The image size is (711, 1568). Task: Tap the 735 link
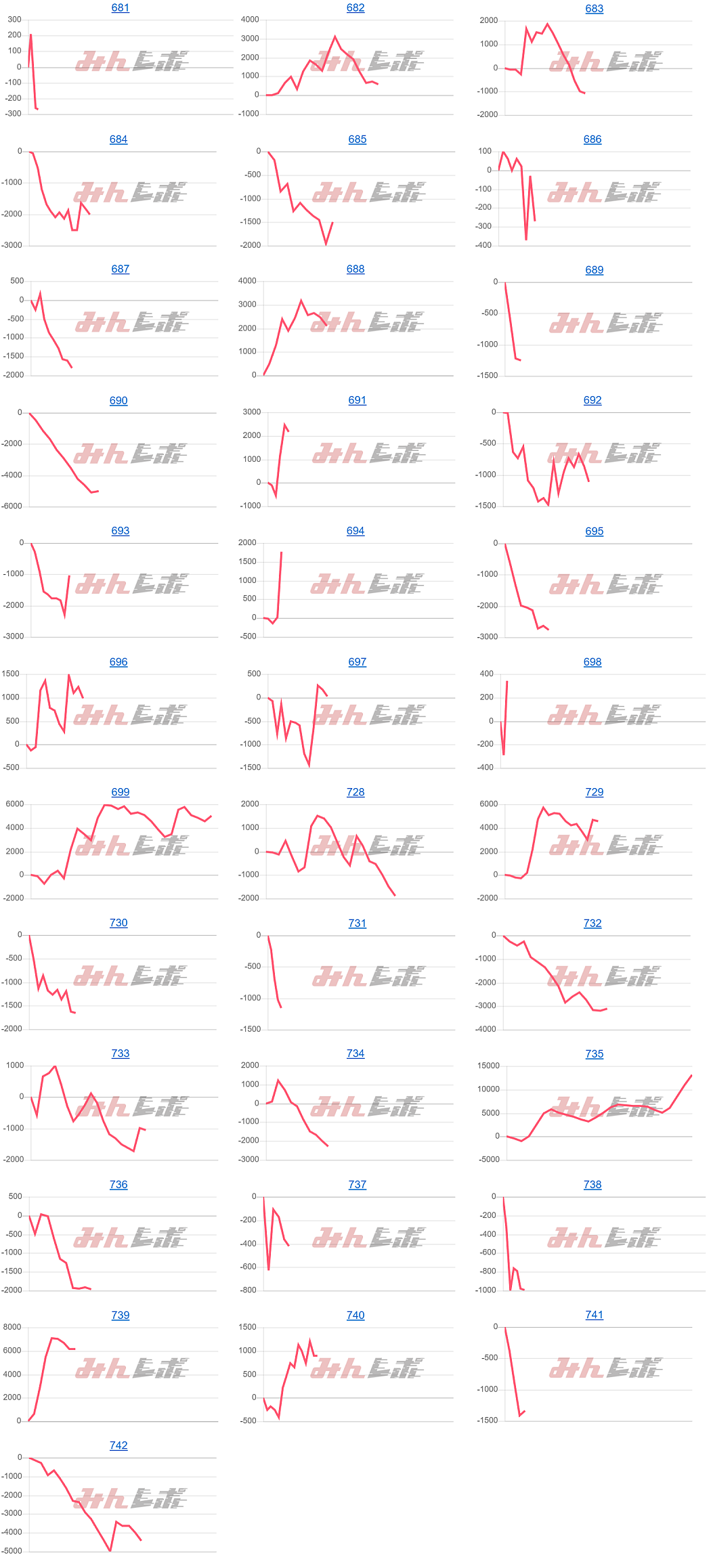click(594, 1054)
